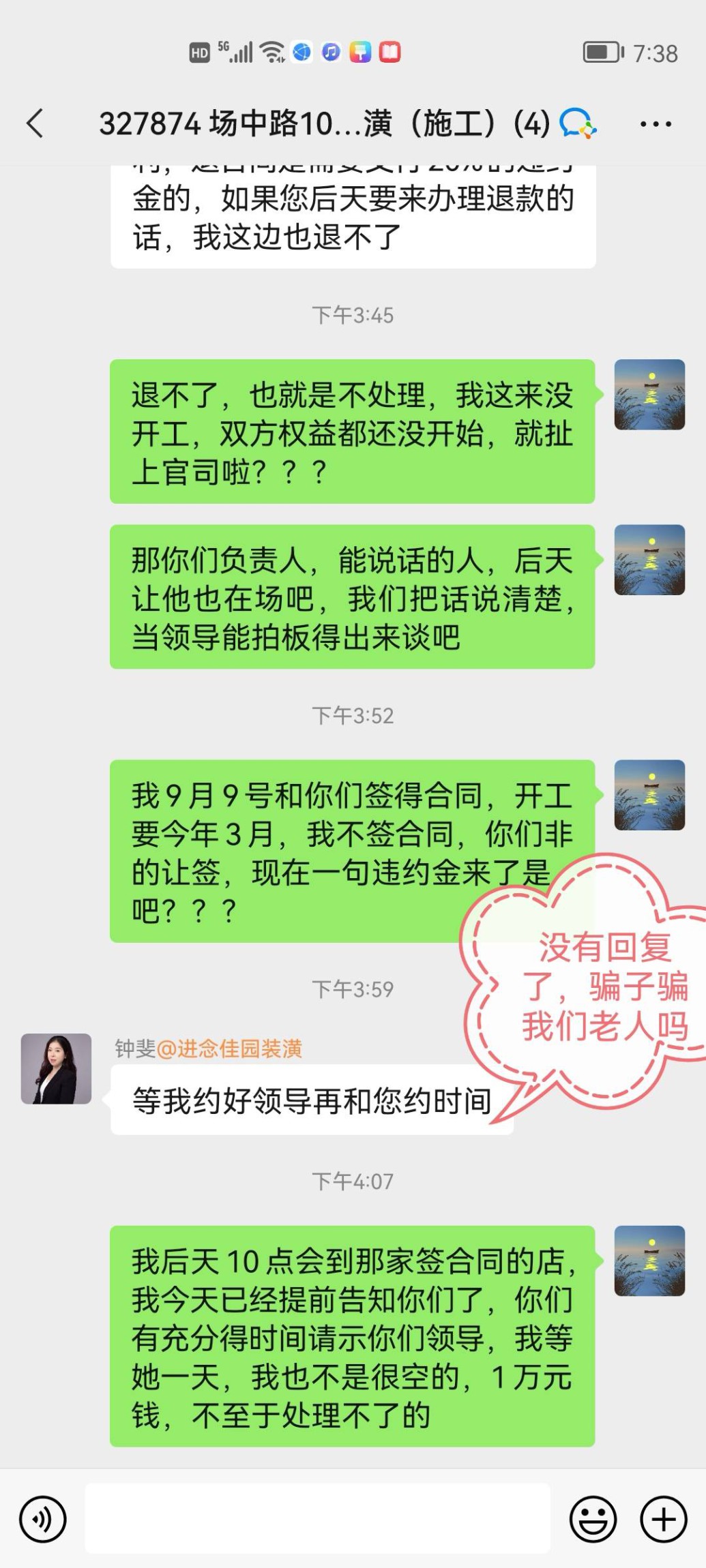The image size is (706, 1568).
Task: Tap the chat bubble icon beside the title
Action: coord(577,123)
